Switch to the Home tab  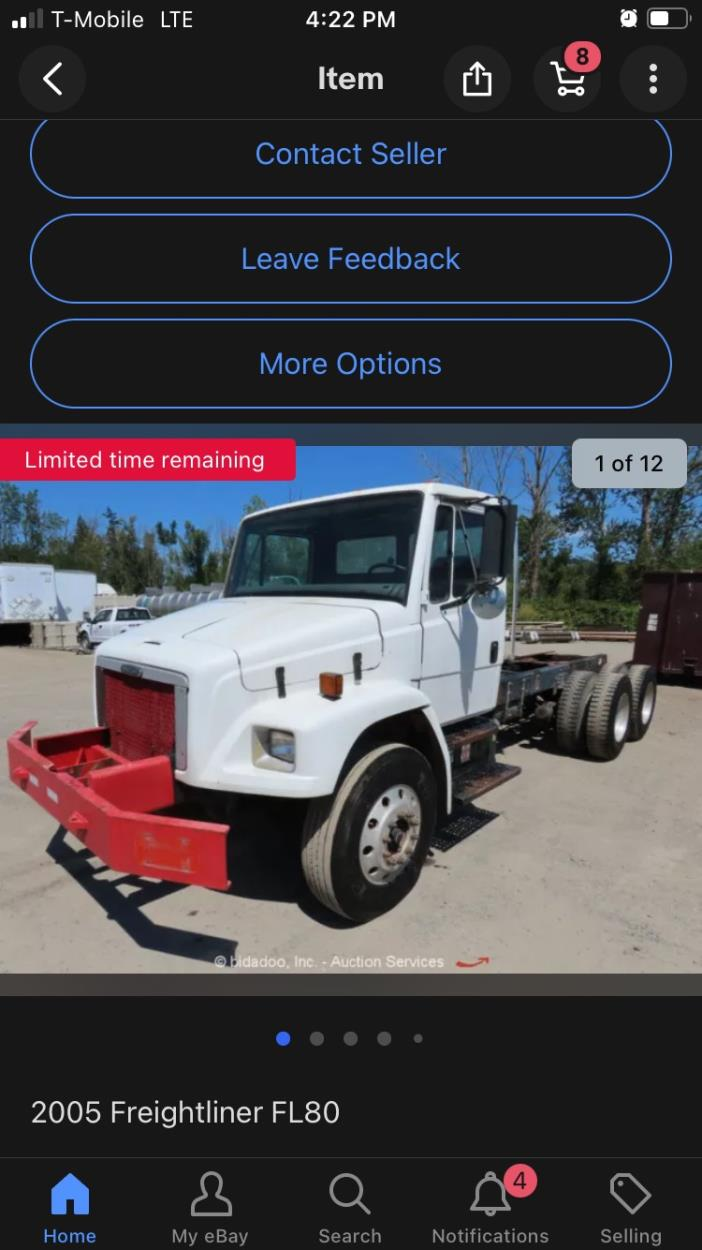click(x=70, y=1207)
